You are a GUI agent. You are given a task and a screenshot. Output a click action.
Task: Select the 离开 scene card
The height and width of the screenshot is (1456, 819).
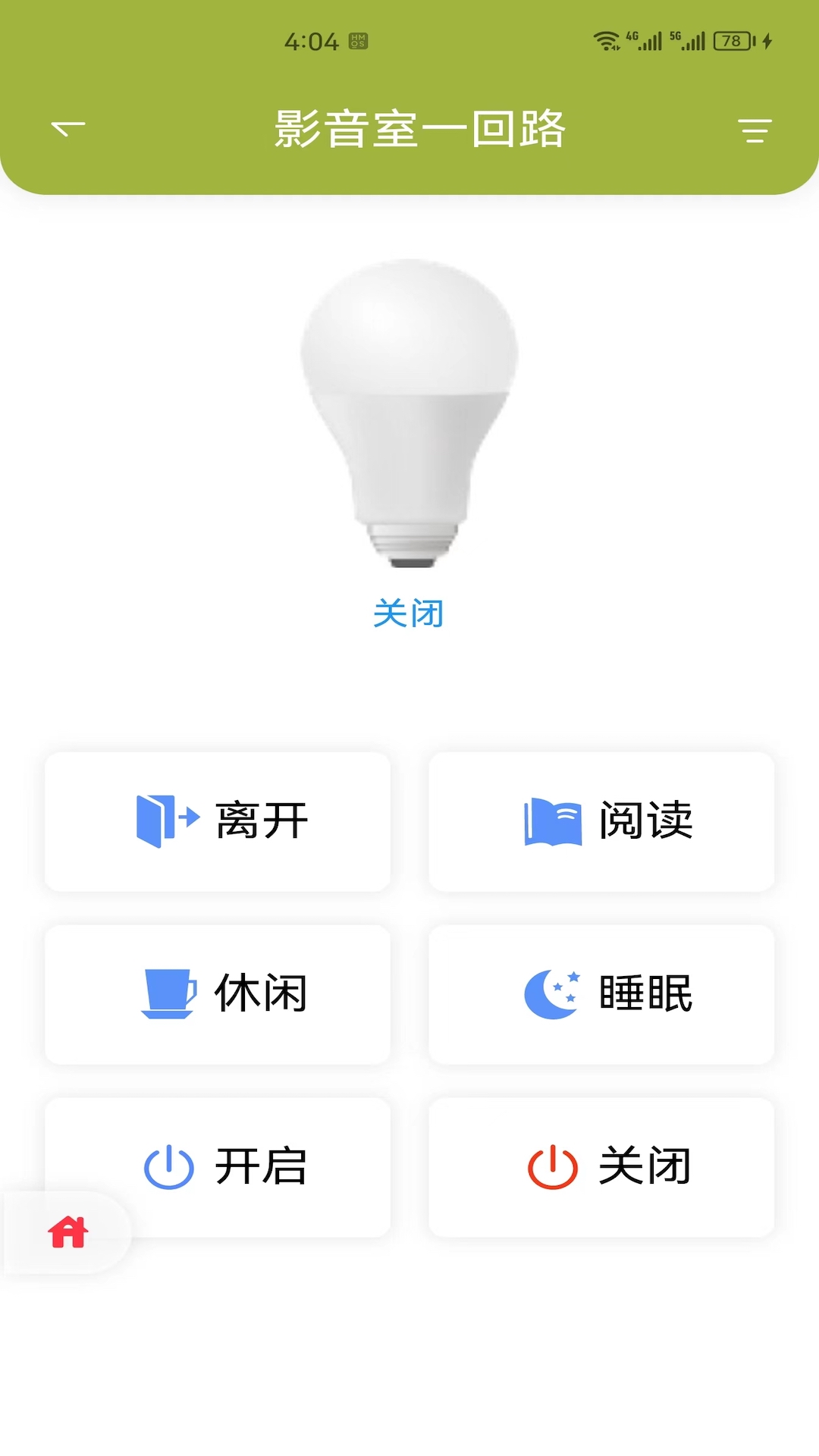coord(217,821)
